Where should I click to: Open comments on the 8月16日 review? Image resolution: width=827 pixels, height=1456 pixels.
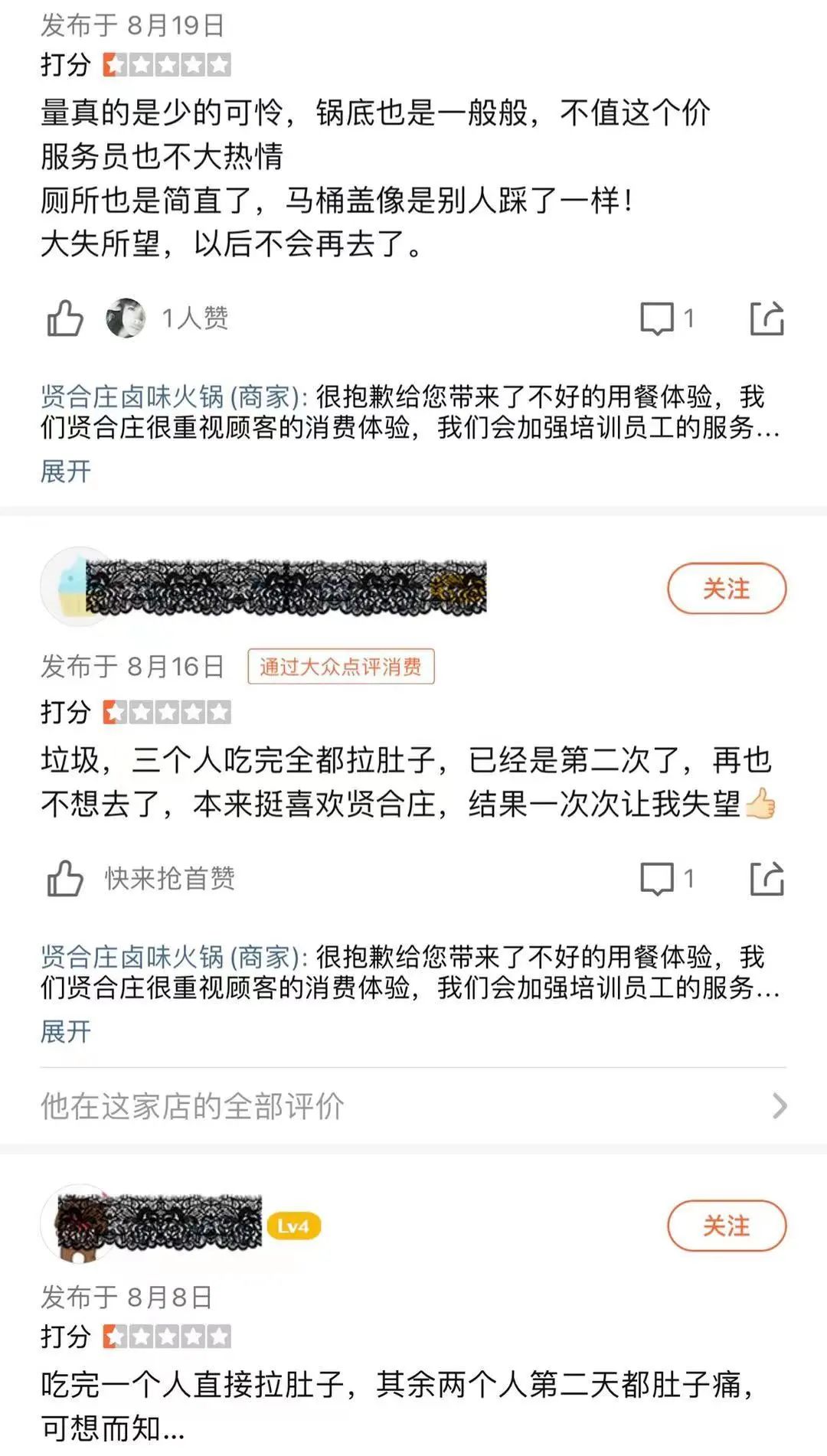click(x=658, y=879)
